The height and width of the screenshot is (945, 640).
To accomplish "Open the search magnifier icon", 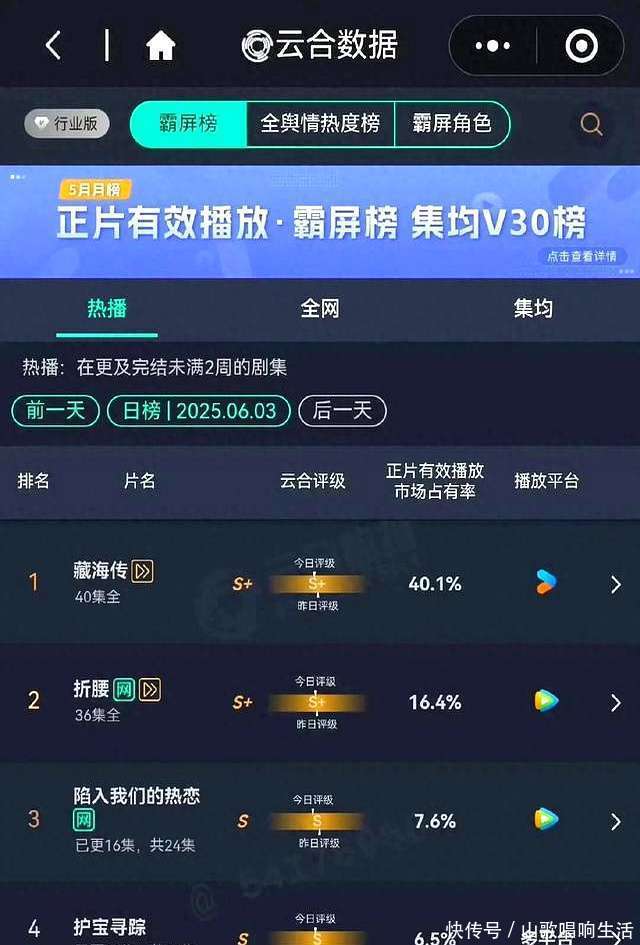I will [591, 124].
